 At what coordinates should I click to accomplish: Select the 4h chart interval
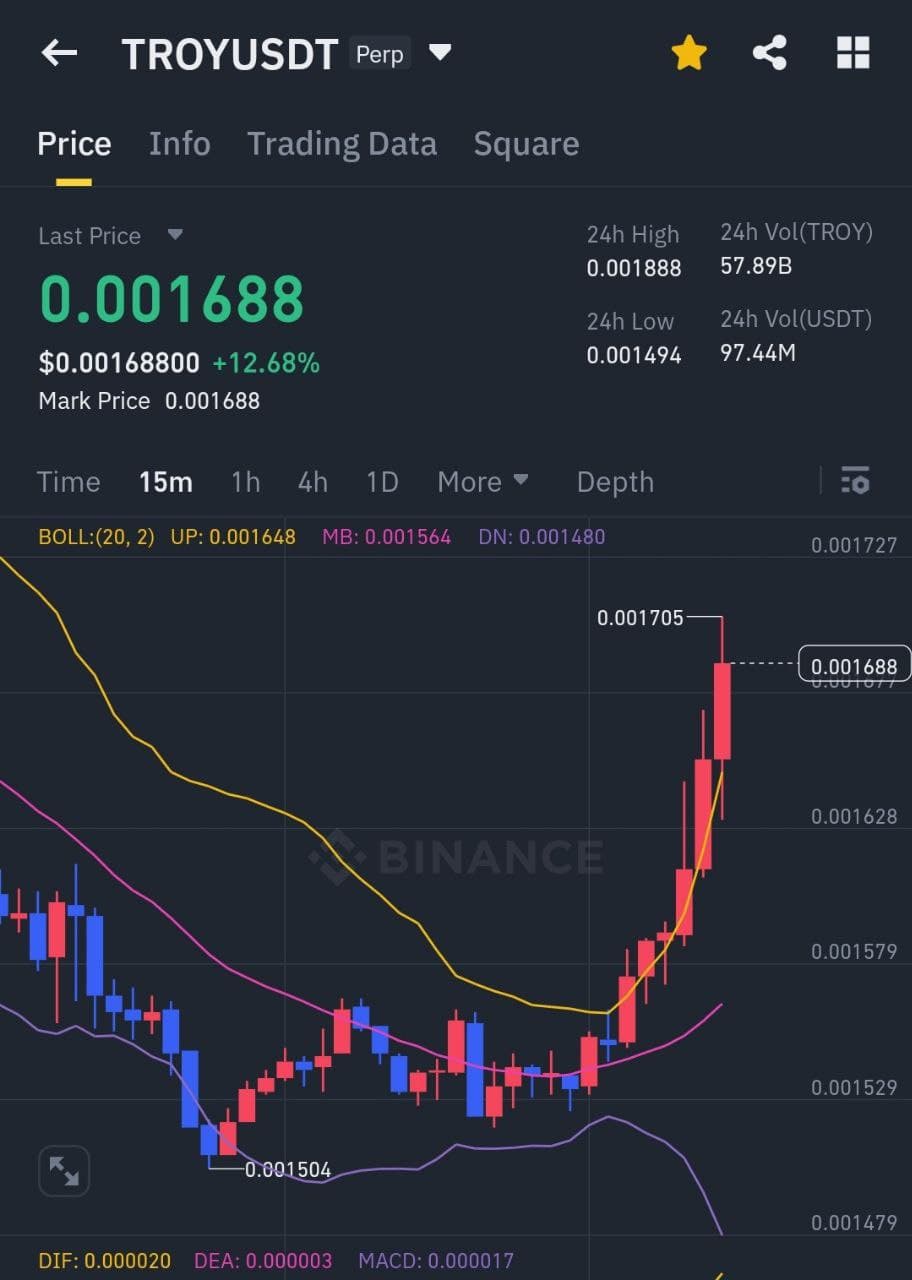tap(312, 482)
